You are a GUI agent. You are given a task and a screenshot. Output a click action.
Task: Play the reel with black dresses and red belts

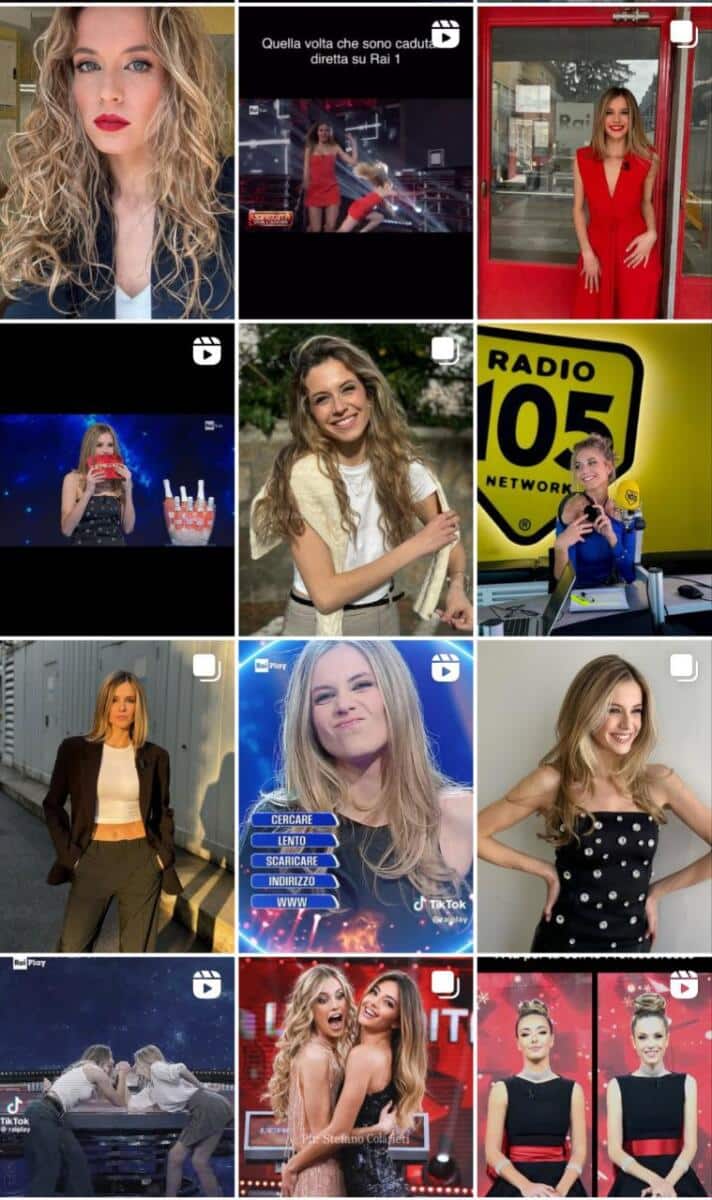pos(594,1076)
